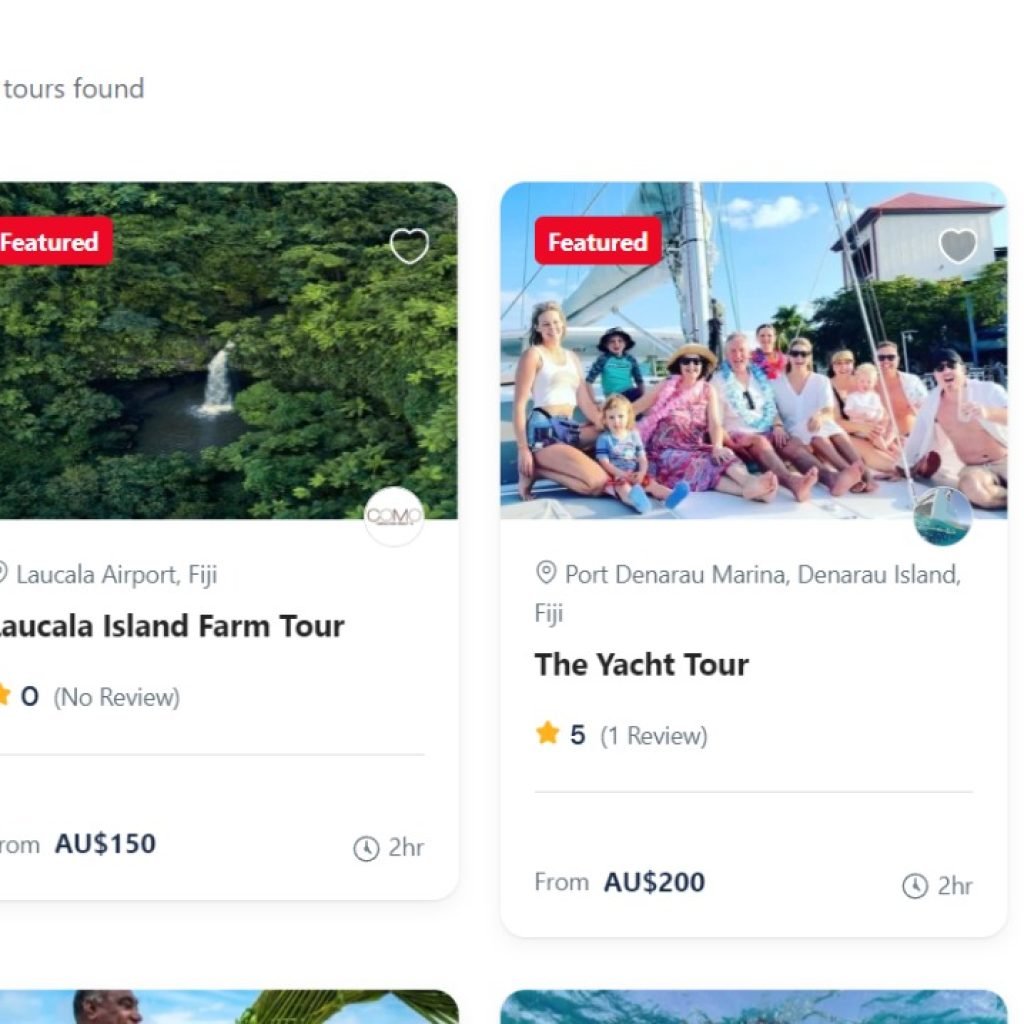
Task: View the Laucala Island waterfall photo
Action: pyautogui.click(x=220, y=380)
